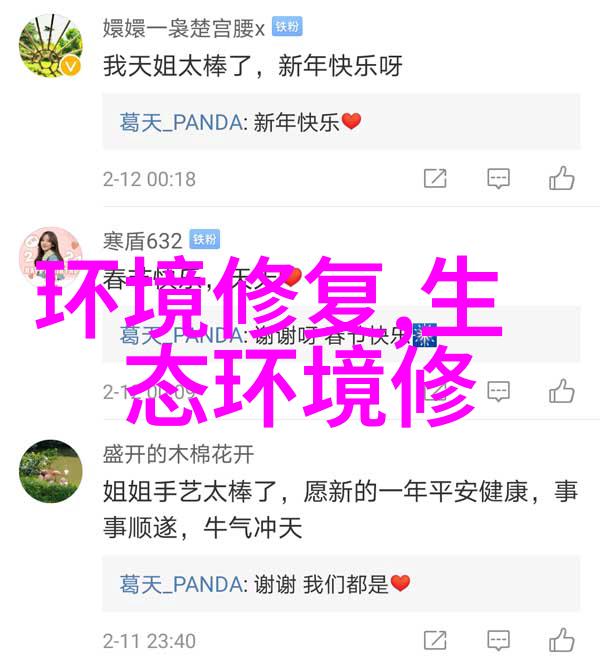The image size is (600, 662).
Task: Like the comment by 嬛嬛一袅楚宫腰x
Action: [562, 179]
